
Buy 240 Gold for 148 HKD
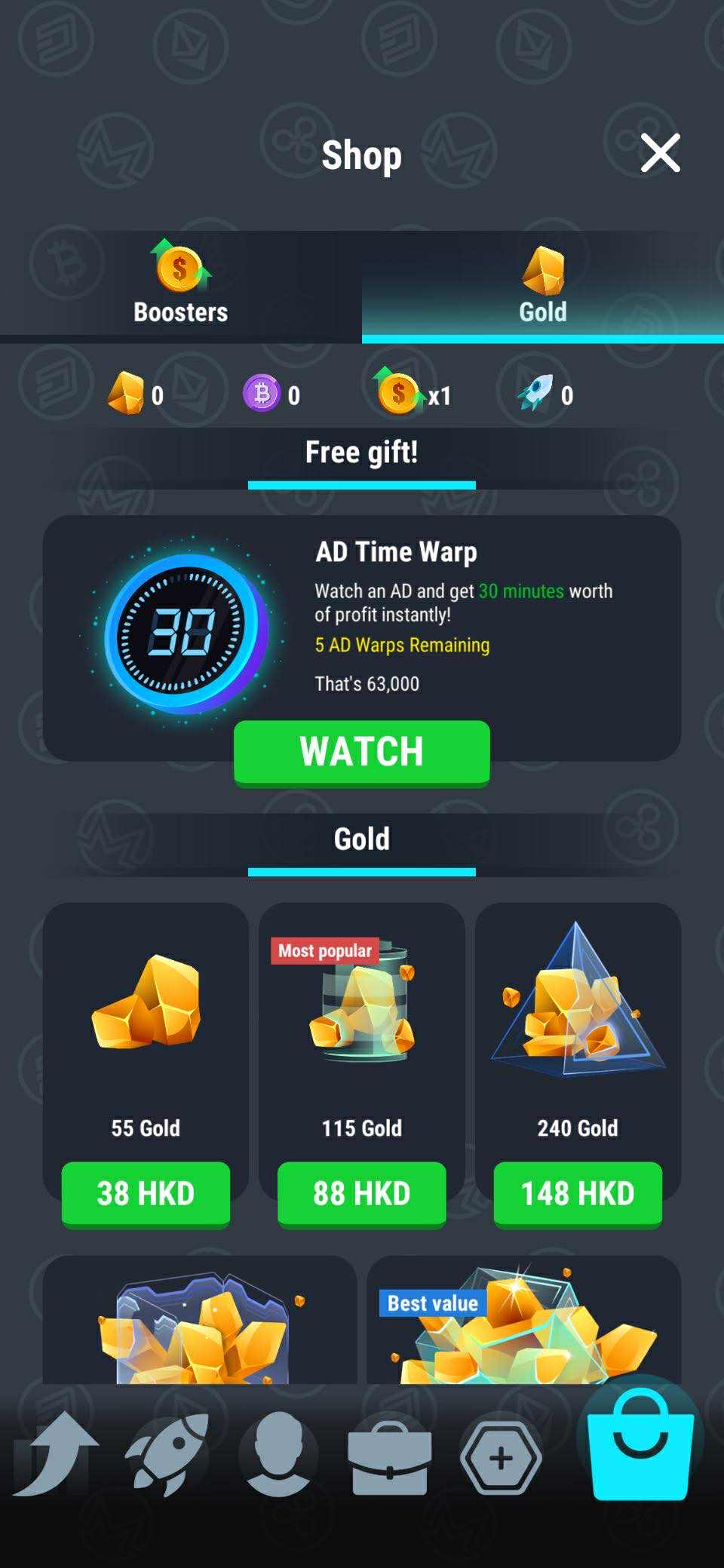[x=578, y=1193]
